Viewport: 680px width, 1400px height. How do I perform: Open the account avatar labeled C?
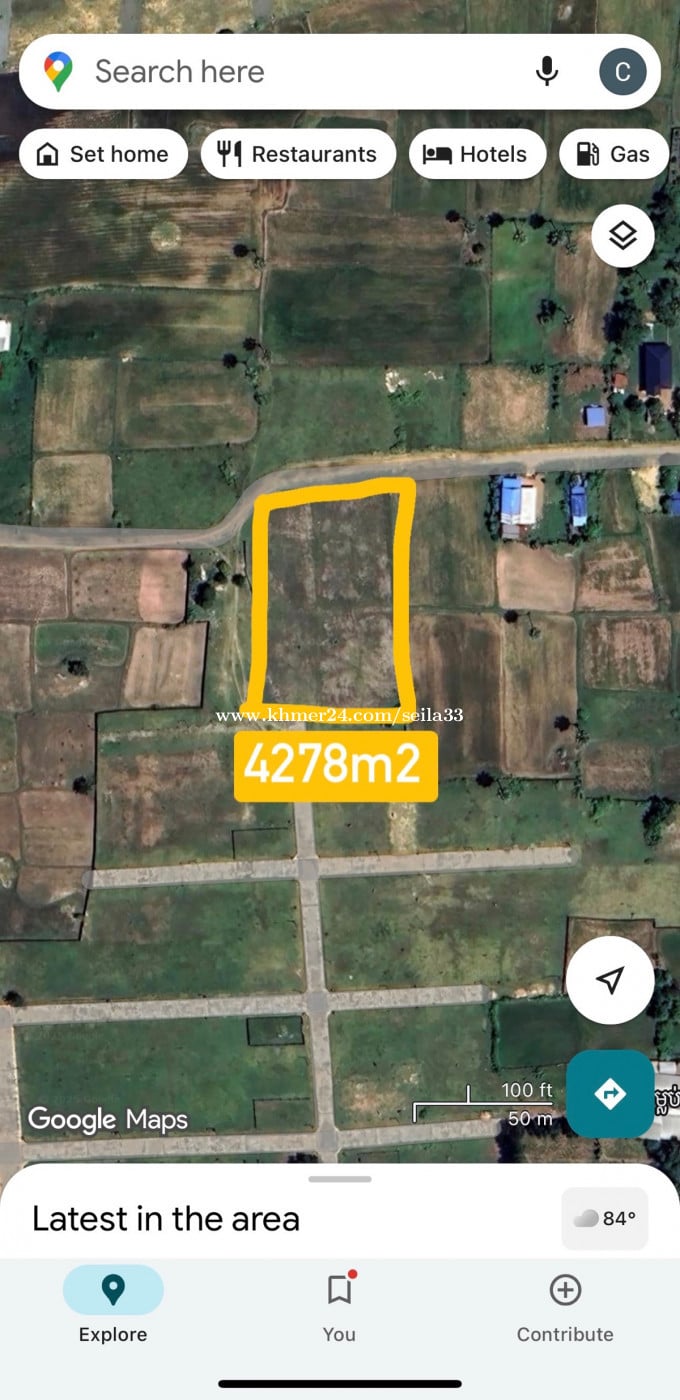(622, 72)
